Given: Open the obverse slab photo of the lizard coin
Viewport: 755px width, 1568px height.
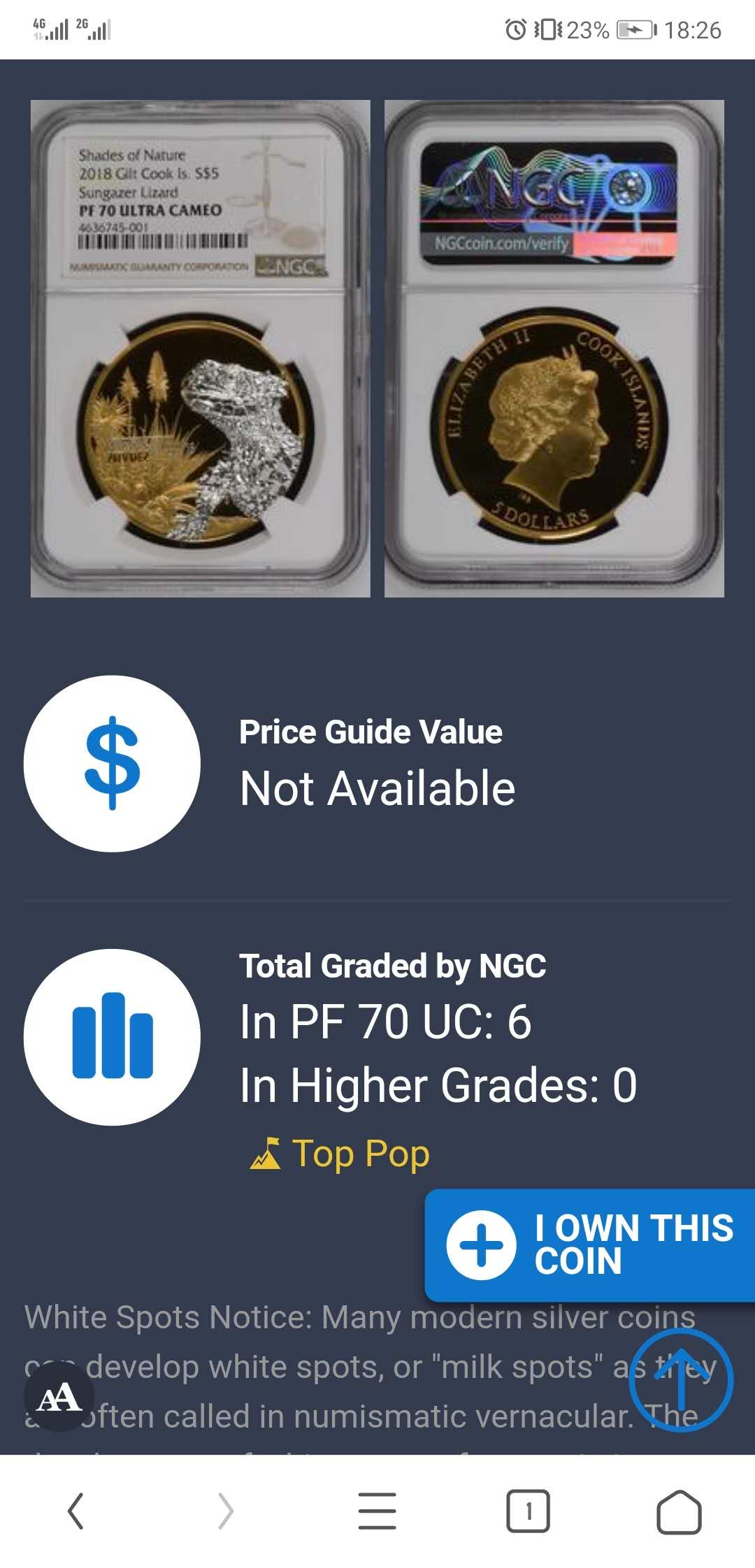Looking at the screenshot, I should (x=201, y=349).
